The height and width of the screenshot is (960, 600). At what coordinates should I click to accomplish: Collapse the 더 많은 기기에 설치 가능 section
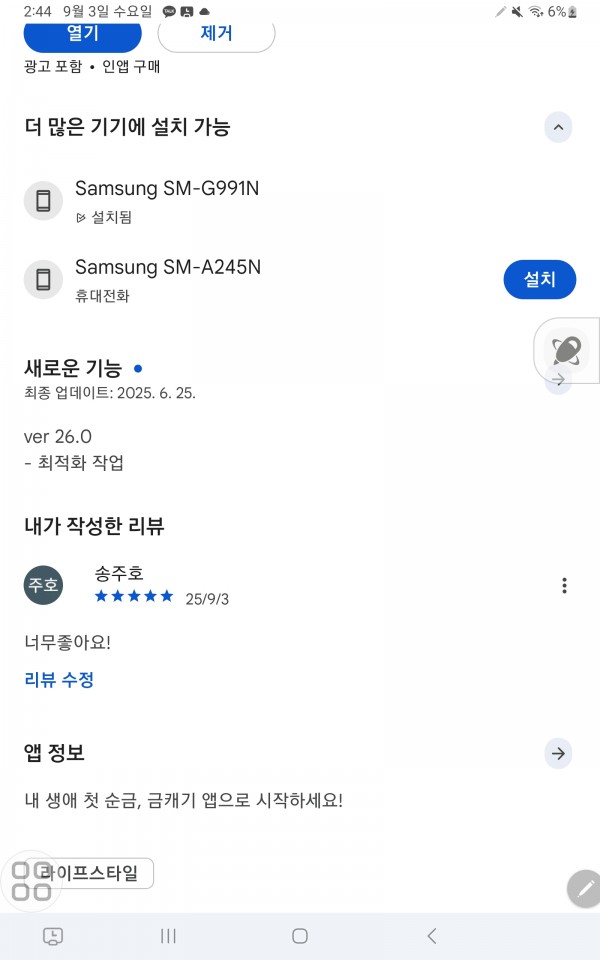click(558, 127)
